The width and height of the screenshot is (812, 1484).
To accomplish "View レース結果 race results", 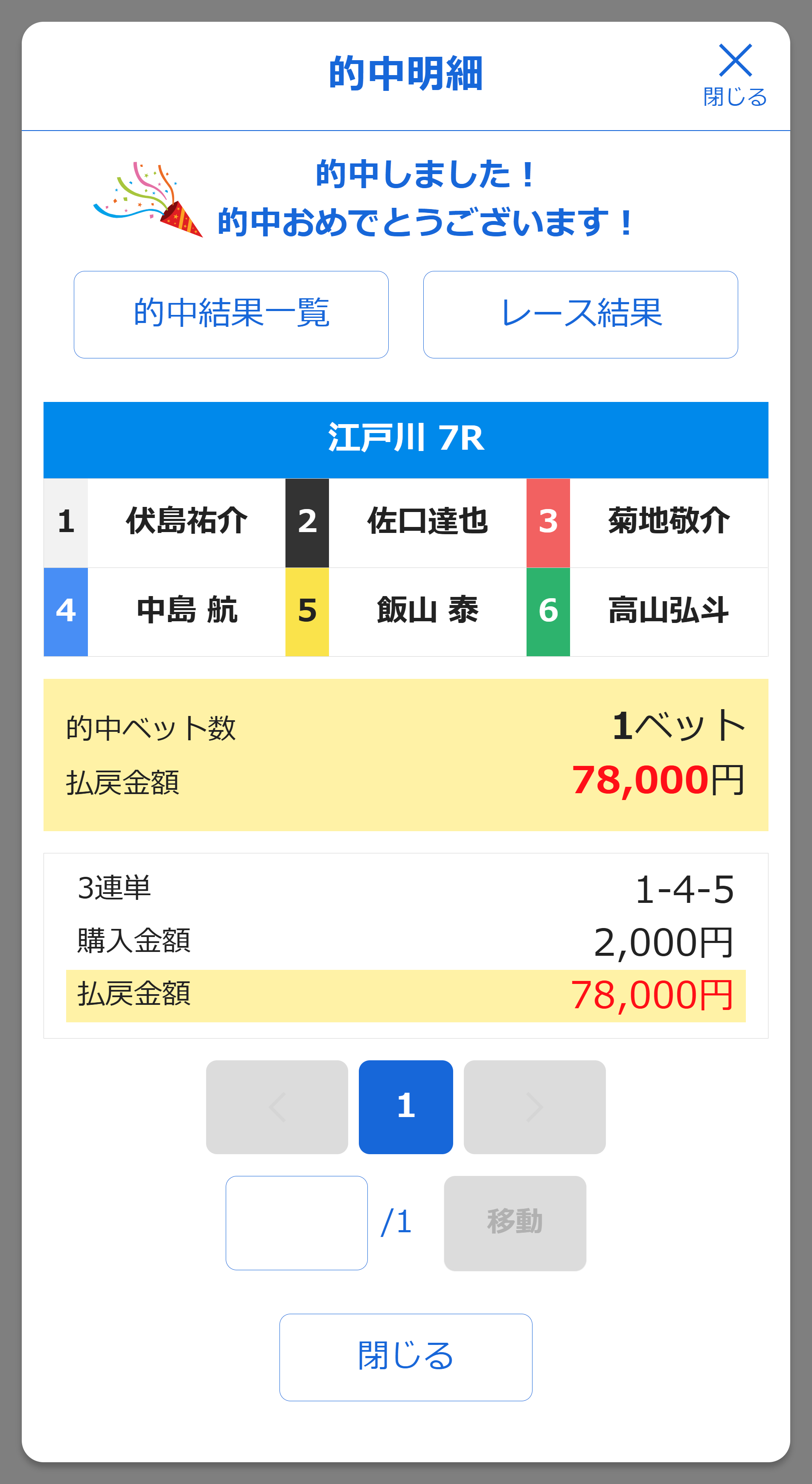I will [x=580, y=314].
